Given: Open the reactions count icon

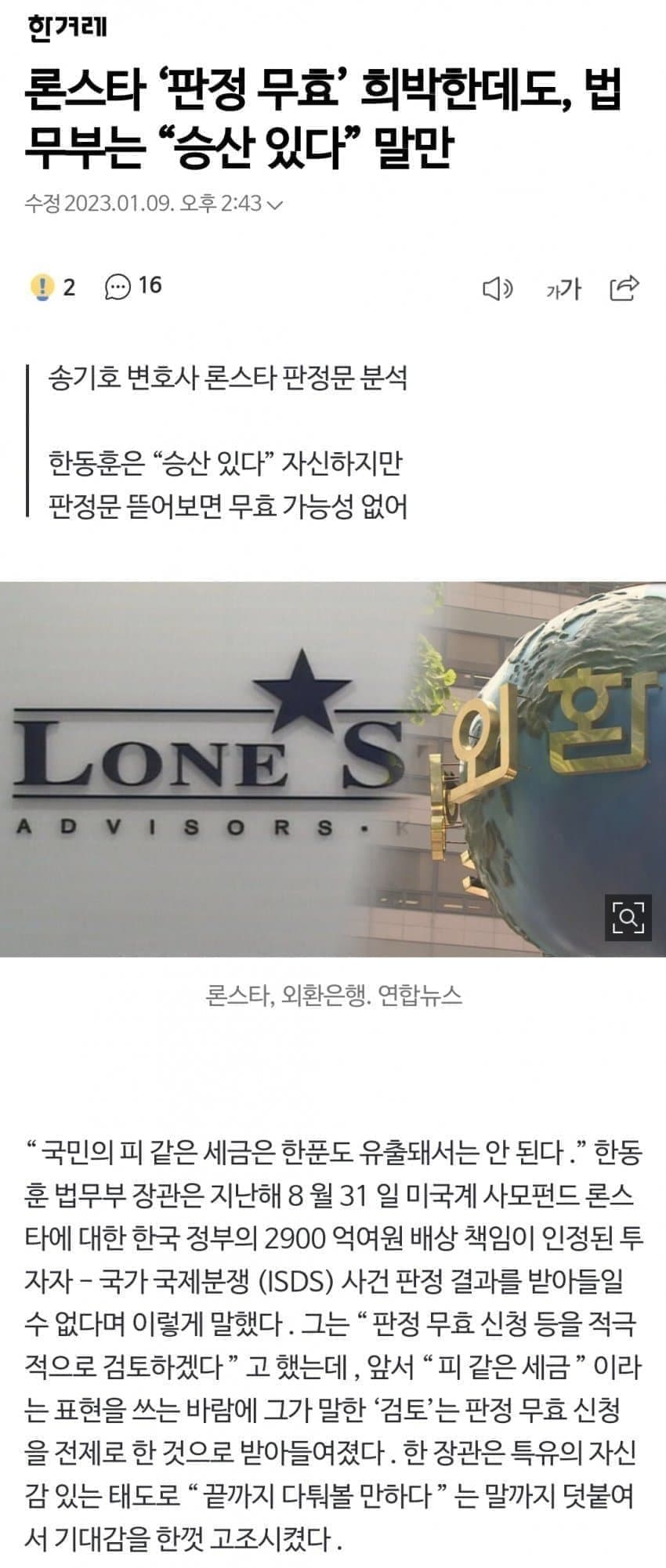Looking at the screenshot, I should tap(41, 288).
